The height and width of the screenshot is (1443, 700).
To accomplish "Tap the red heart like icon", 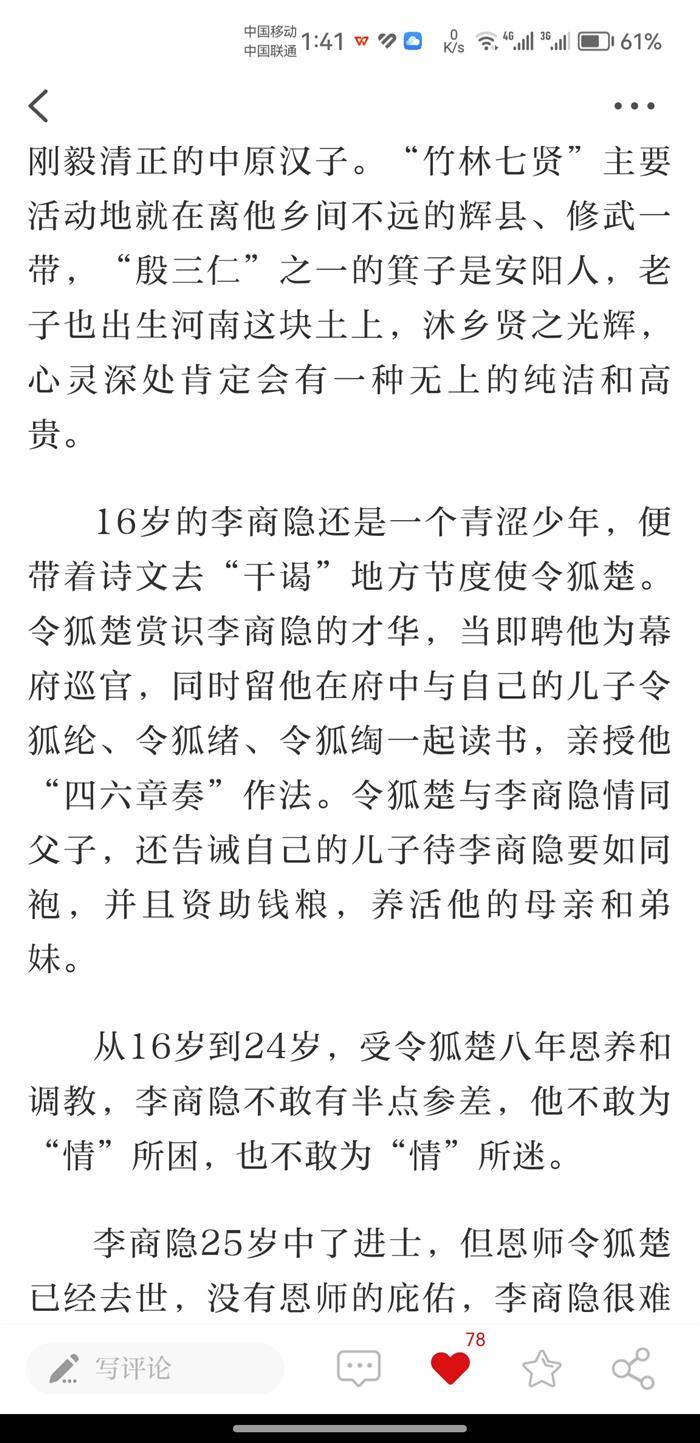I will pyautogui.click(x=449, y=1368).
